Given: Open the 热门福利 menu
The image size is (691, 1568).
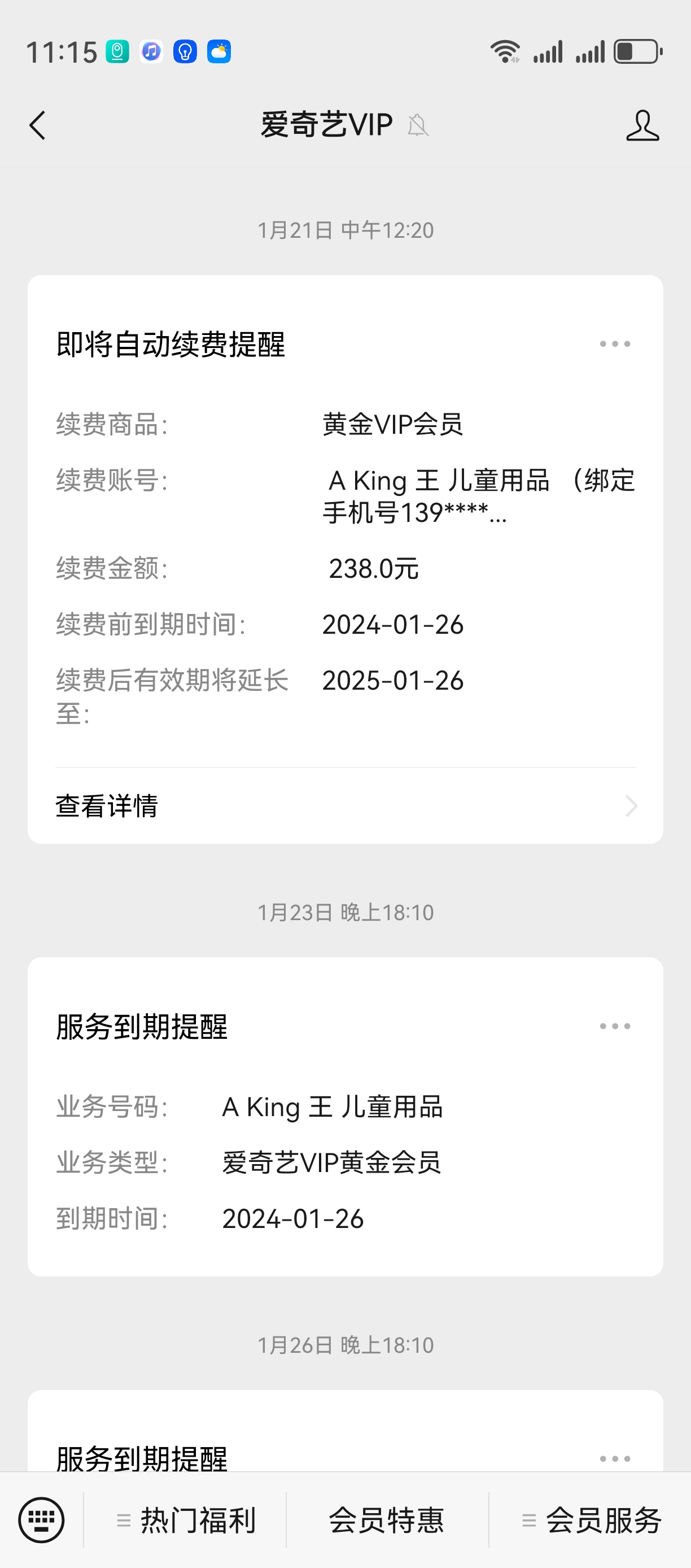Looking at the screenshot, I should click(x=185, y=1520).
